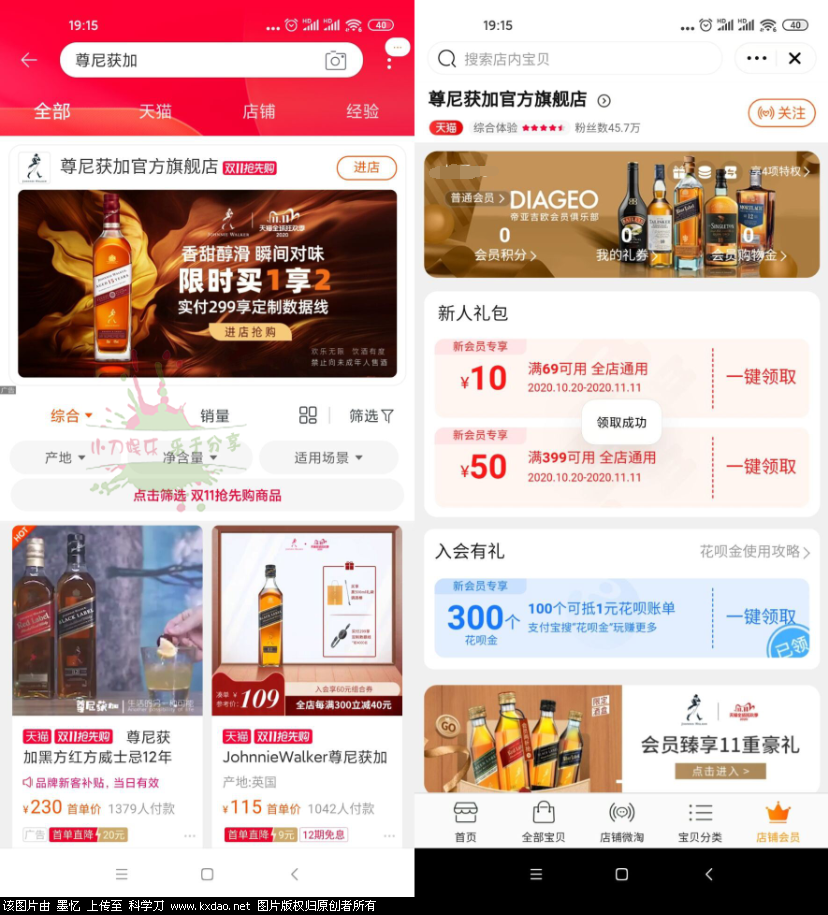Follow the store with 关注 button

(x=781, y=113)
